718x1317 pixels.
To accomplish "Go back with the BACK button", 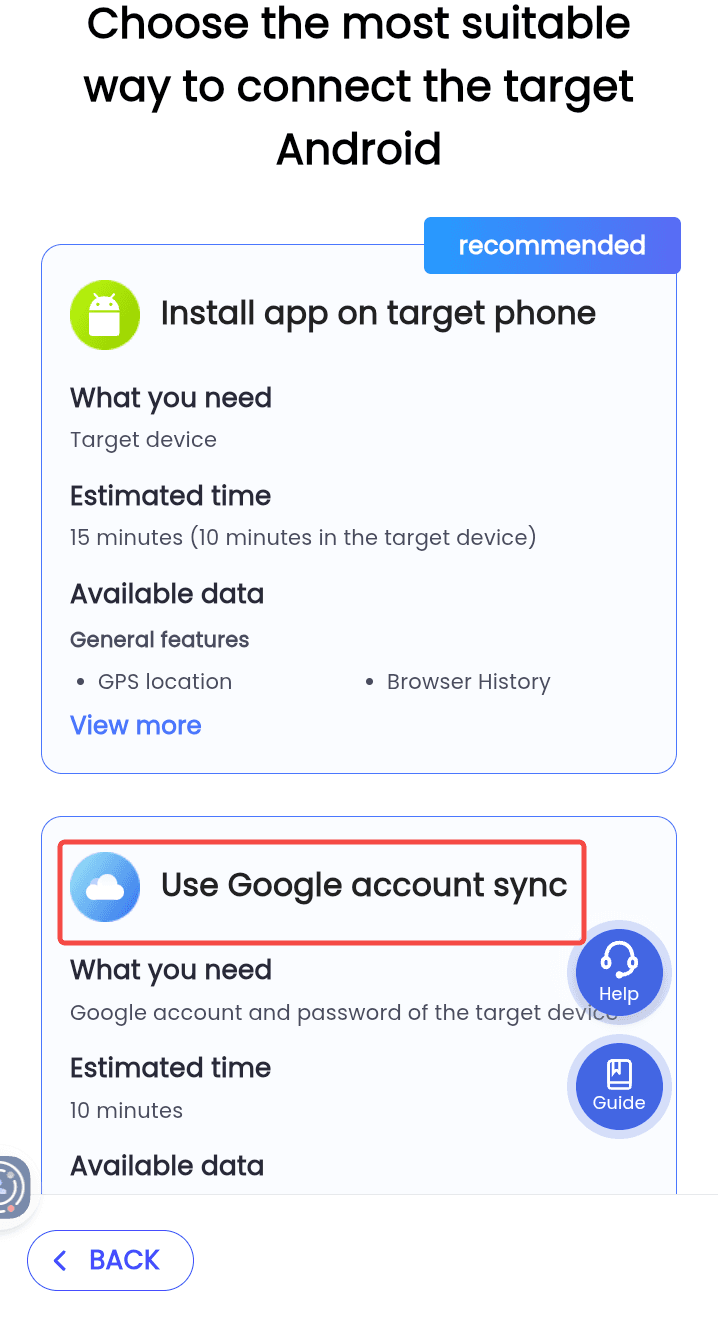I will point(110,1260).
